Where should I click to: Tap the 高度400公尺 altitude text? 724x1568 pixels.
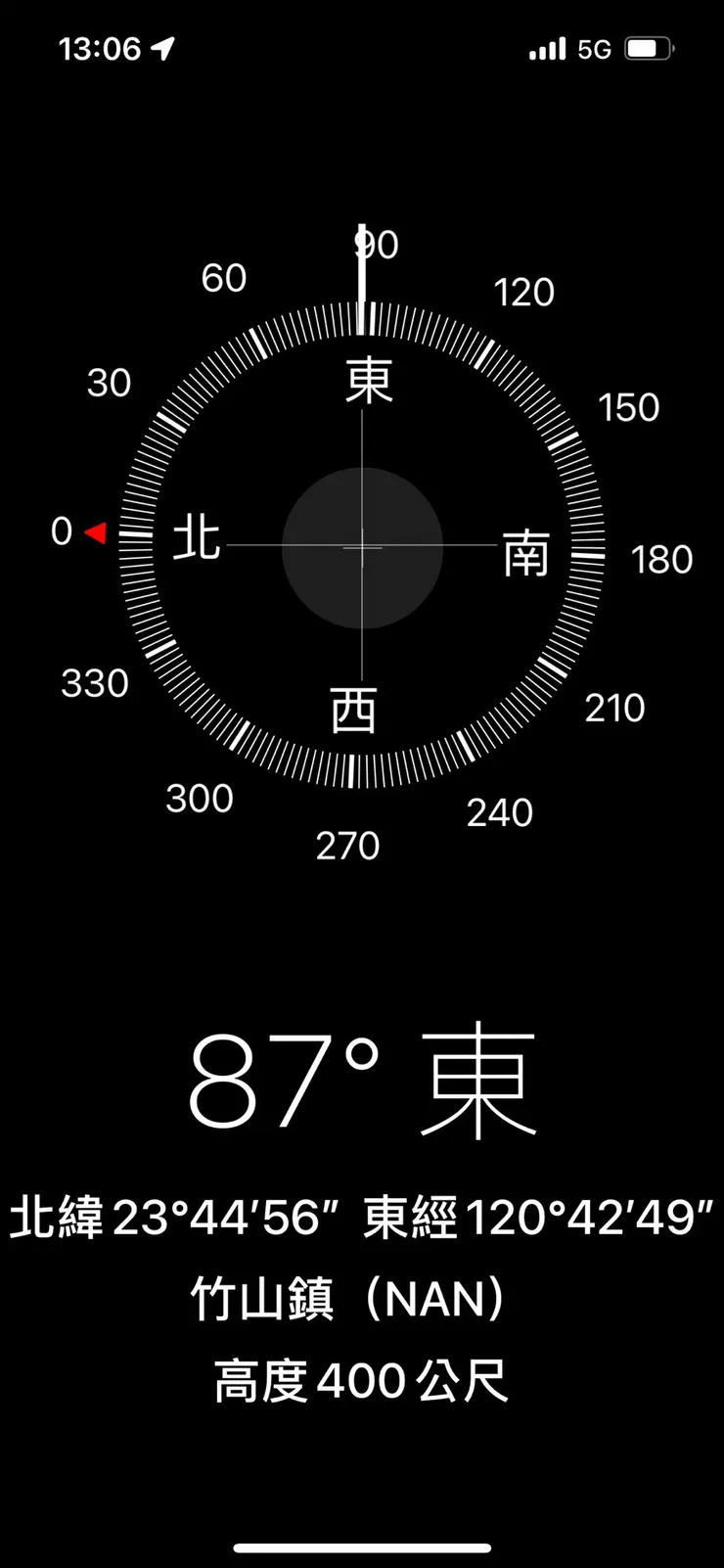(360, 1380)
